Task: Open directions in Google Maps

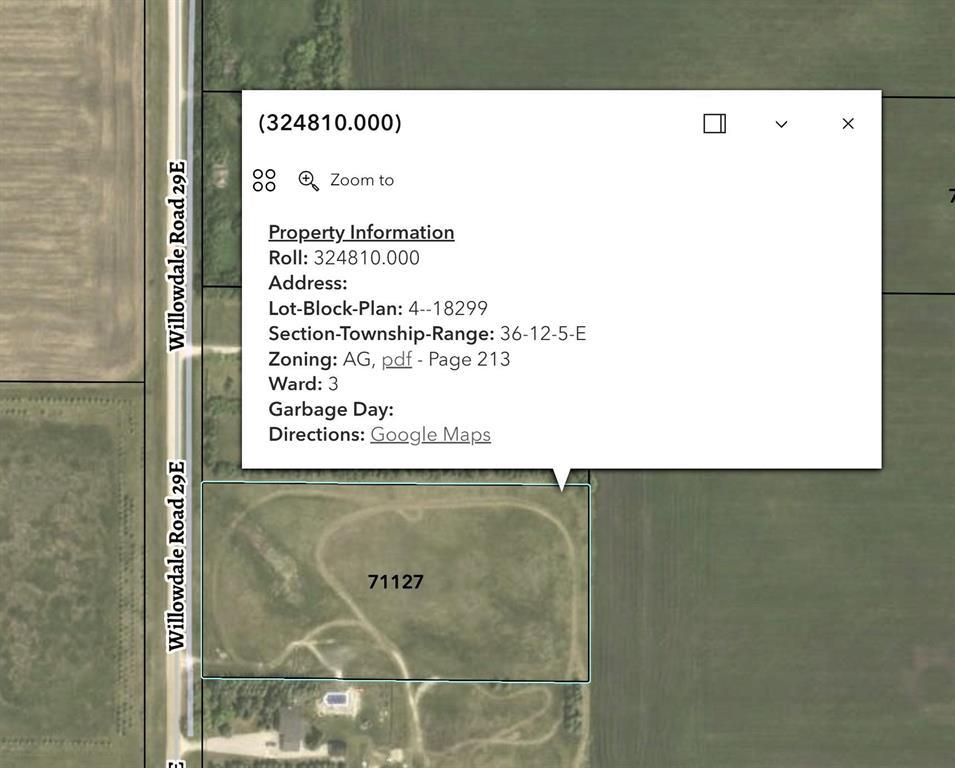Action: (430, 434)
